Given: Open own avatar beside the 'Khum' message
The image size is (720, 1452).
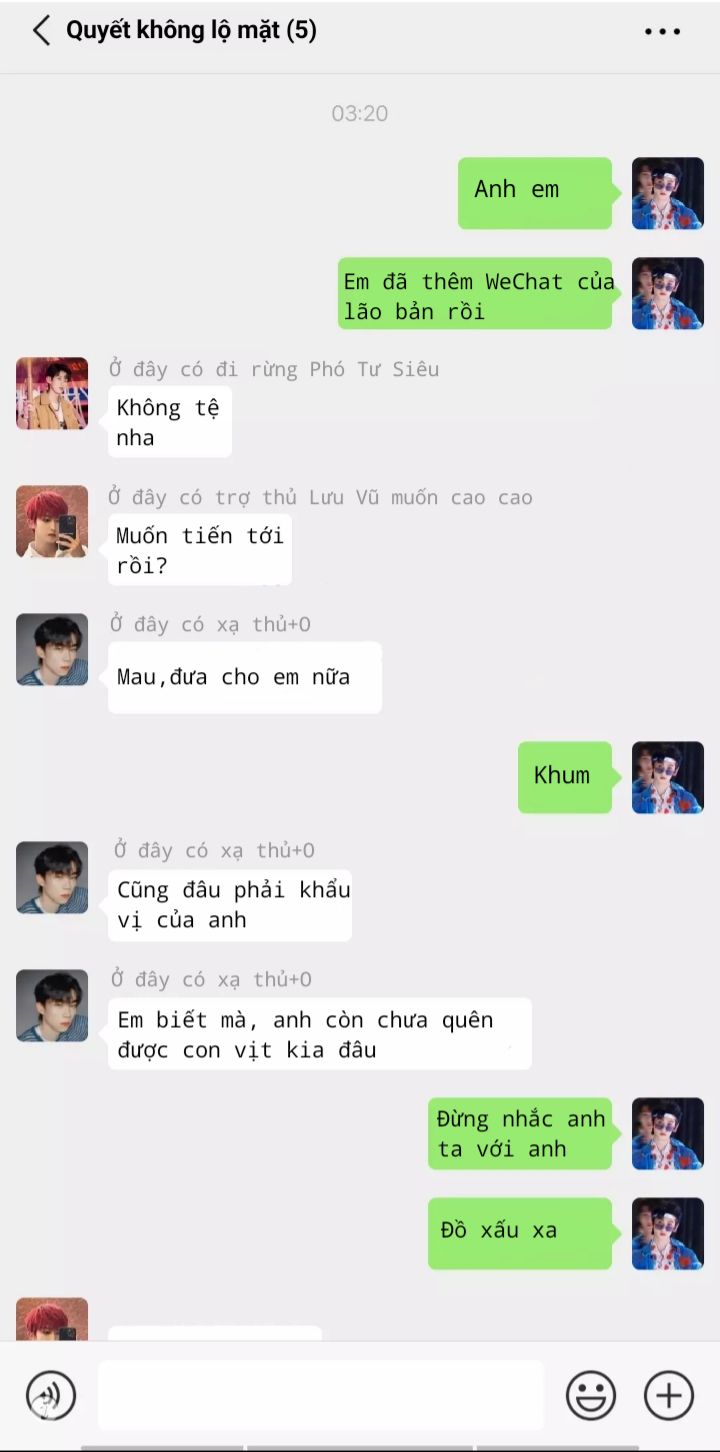Looking at the screenshot, I should point(667,777).
